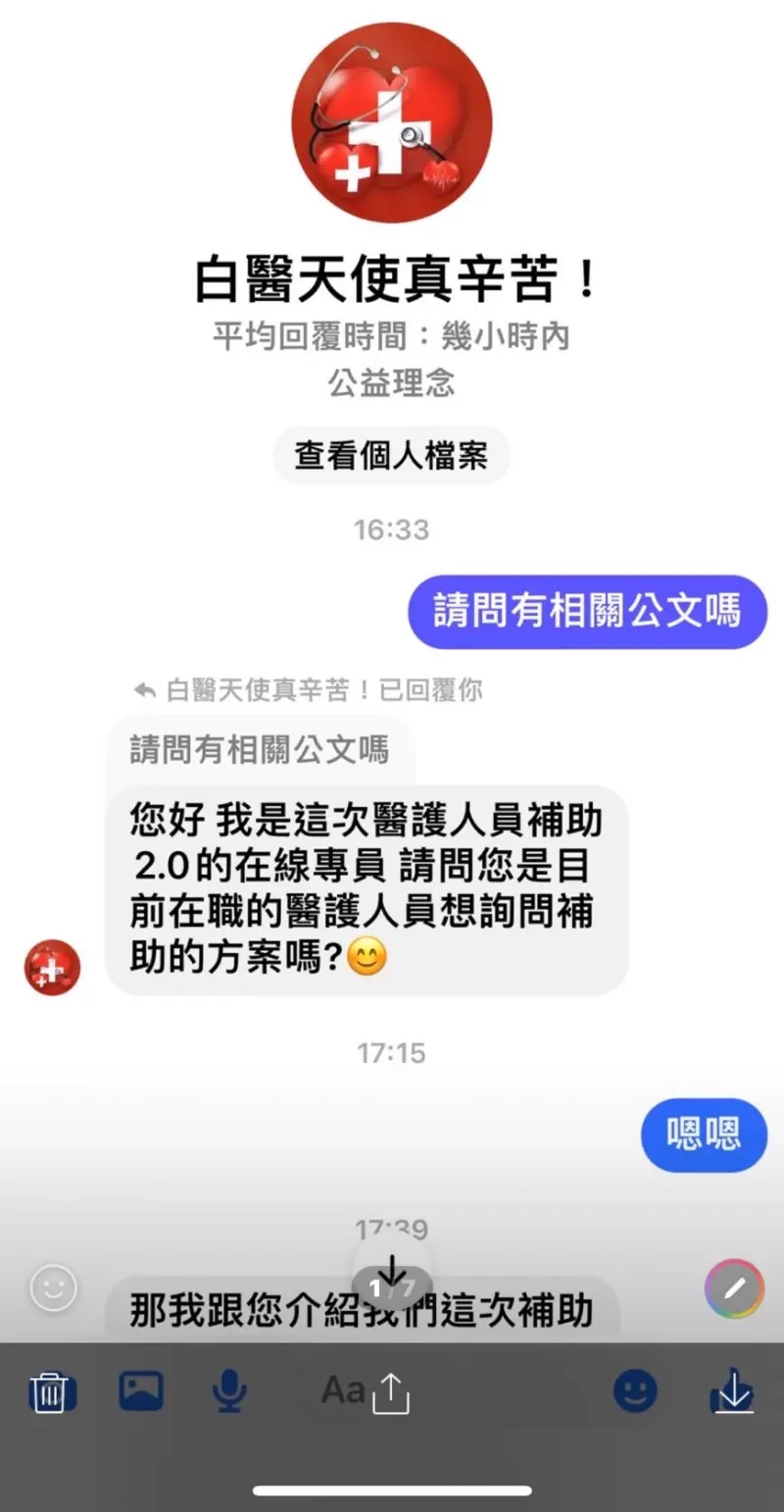Tap the quoted reply 請問有相關公文嗎

(x=260, y=750)
